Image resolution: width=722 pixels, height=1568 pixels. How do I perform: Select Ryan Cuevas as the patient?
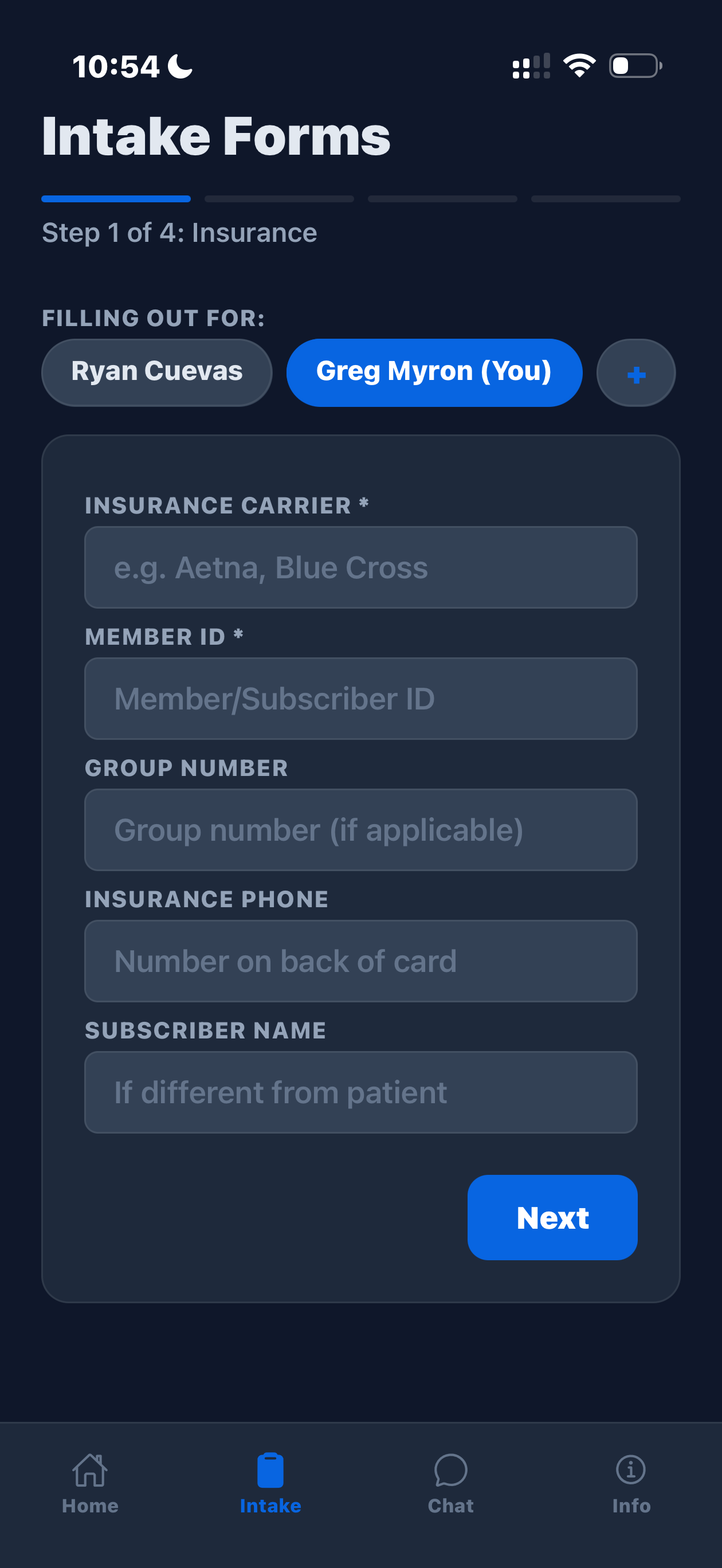click(x=156, y=372)
